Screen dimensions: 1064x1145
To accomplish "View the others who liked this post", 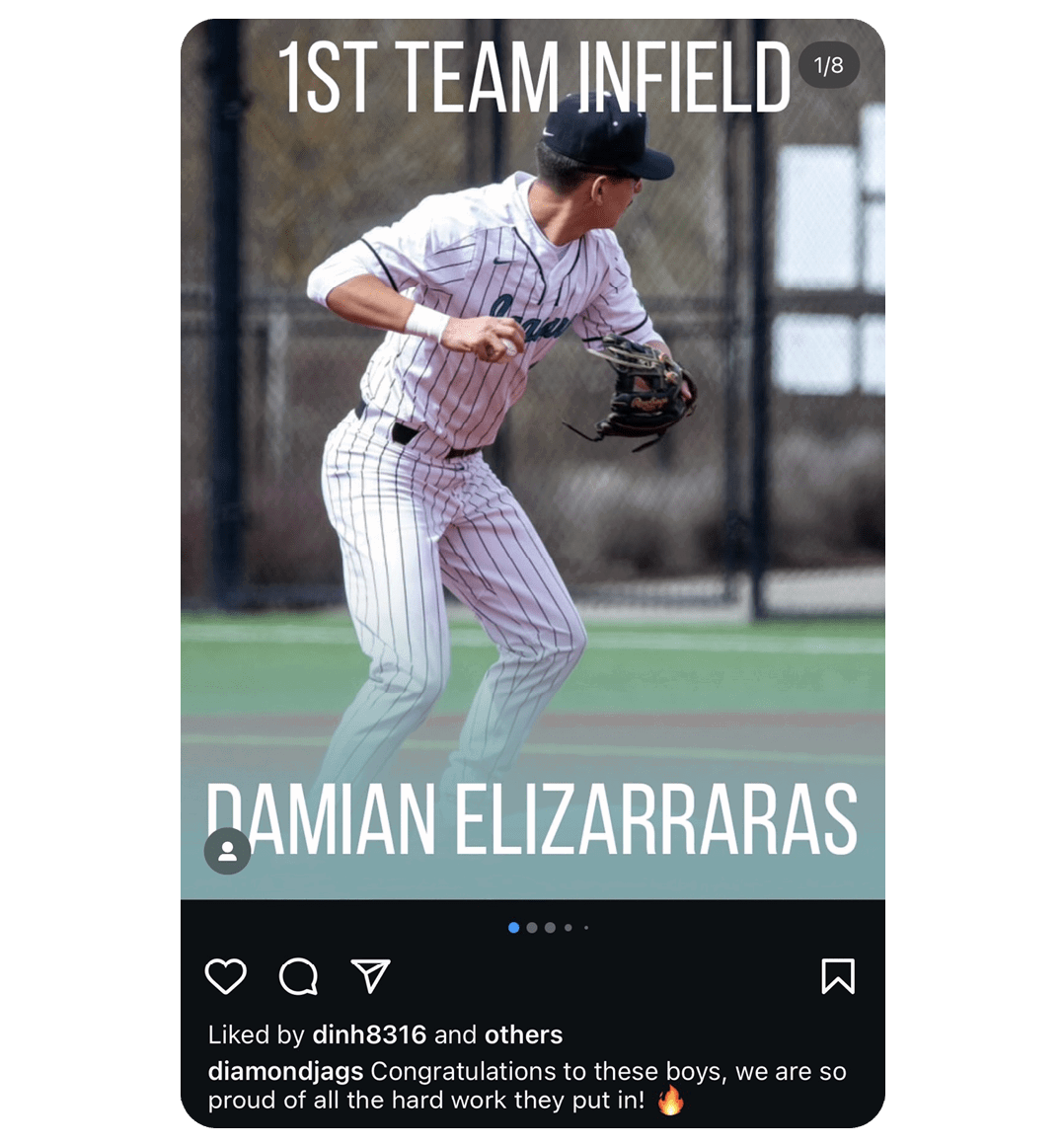I will (x=523, y=1034).
